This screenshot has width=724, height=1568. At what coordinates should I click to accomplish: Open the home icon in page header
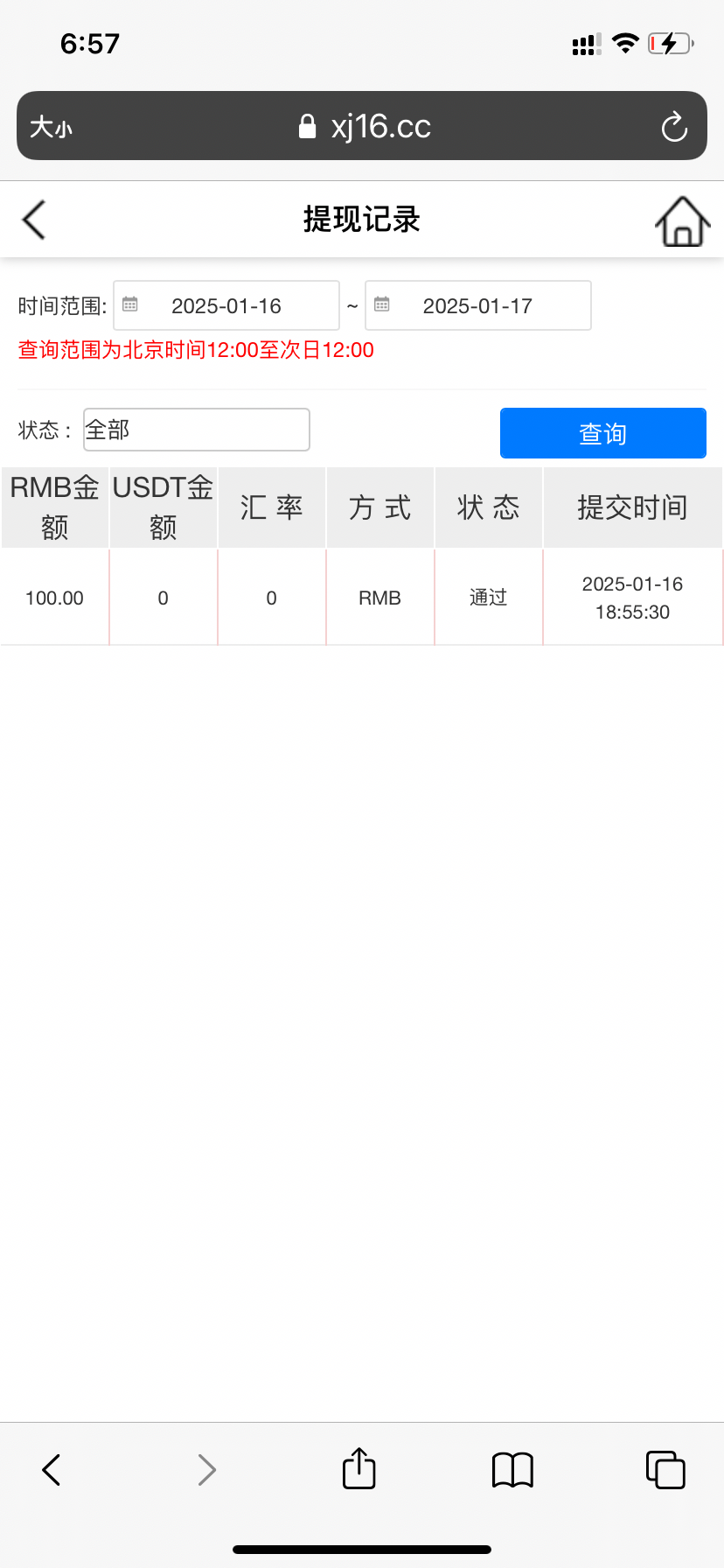coord(682,221)
